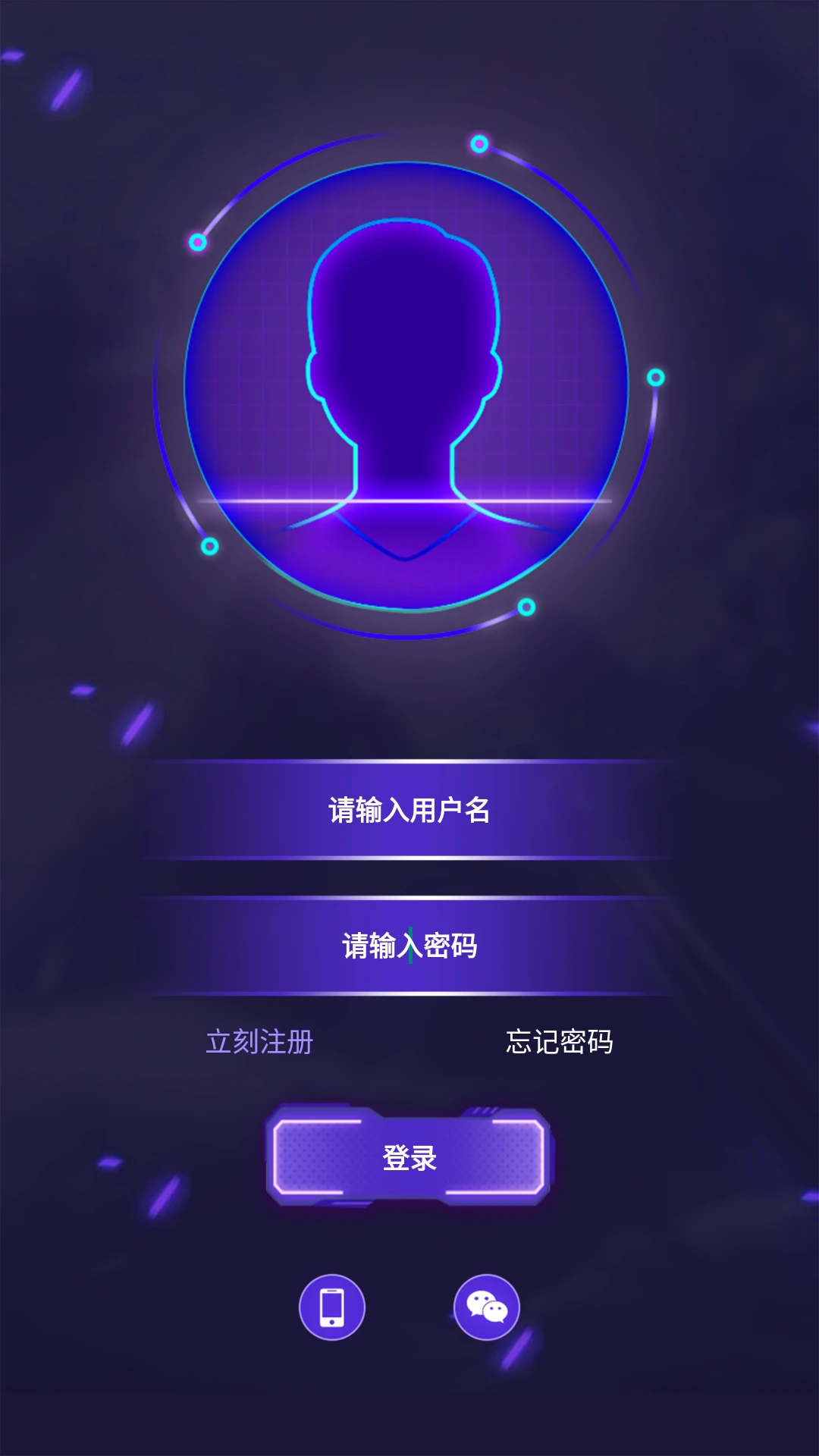Open 立刻注册 registration link

[260, 1043]
